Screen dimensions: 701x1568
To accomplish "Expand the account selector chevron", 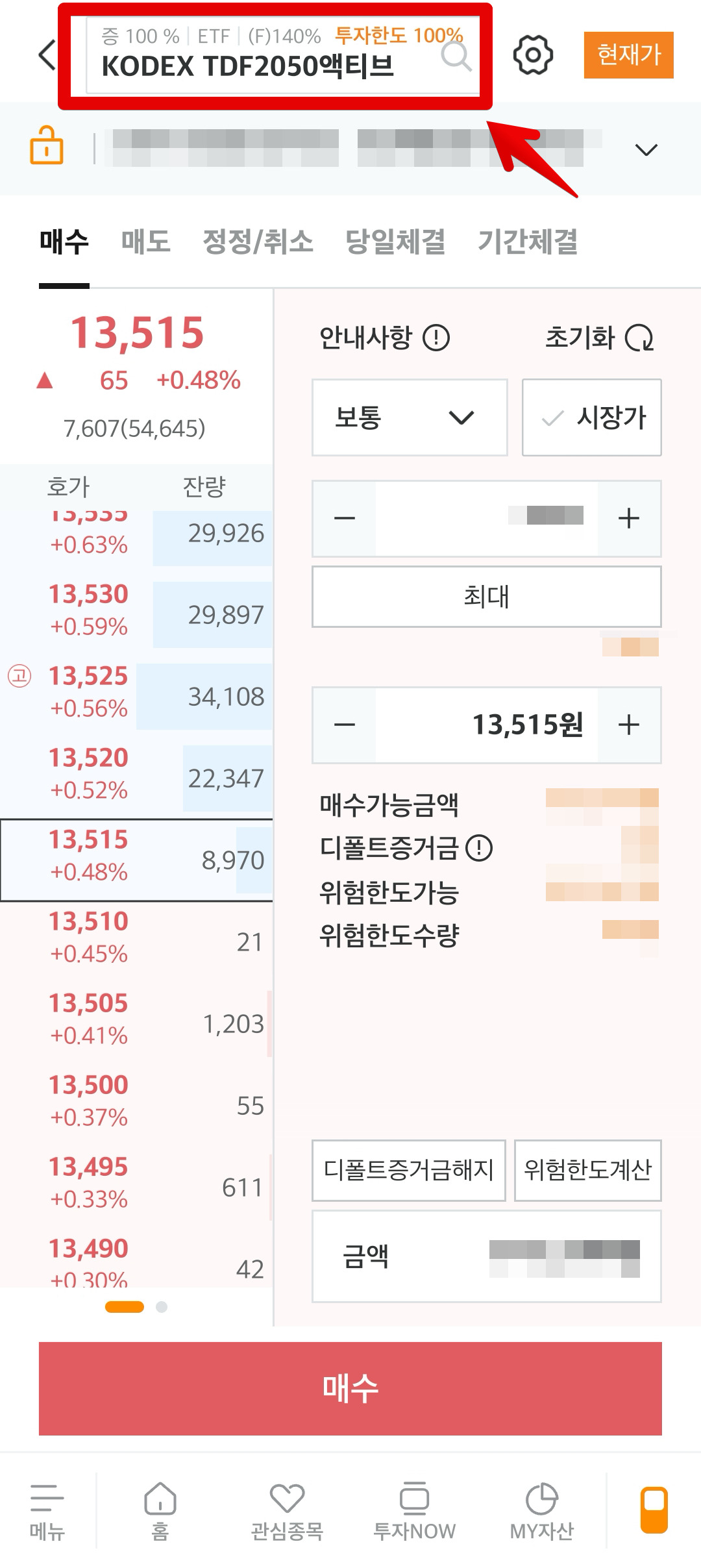I will coord(645,149).
